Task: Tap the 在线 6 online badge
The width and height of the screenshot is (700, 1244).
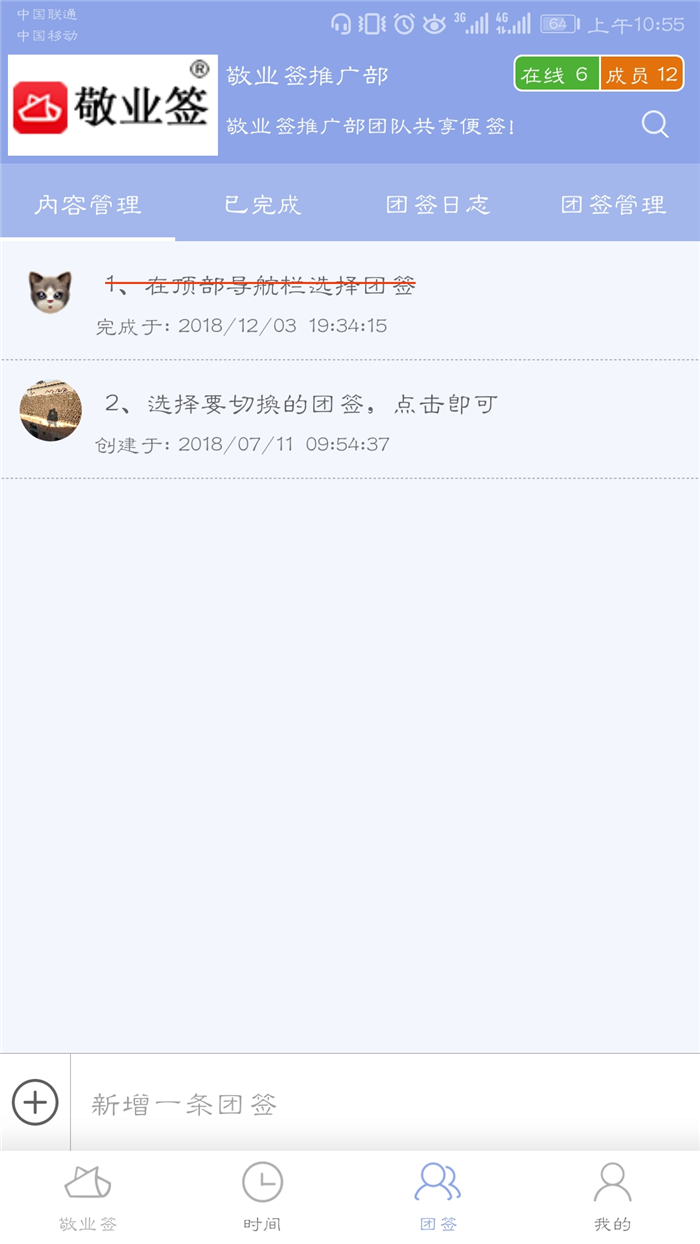Action: [557, 75]
